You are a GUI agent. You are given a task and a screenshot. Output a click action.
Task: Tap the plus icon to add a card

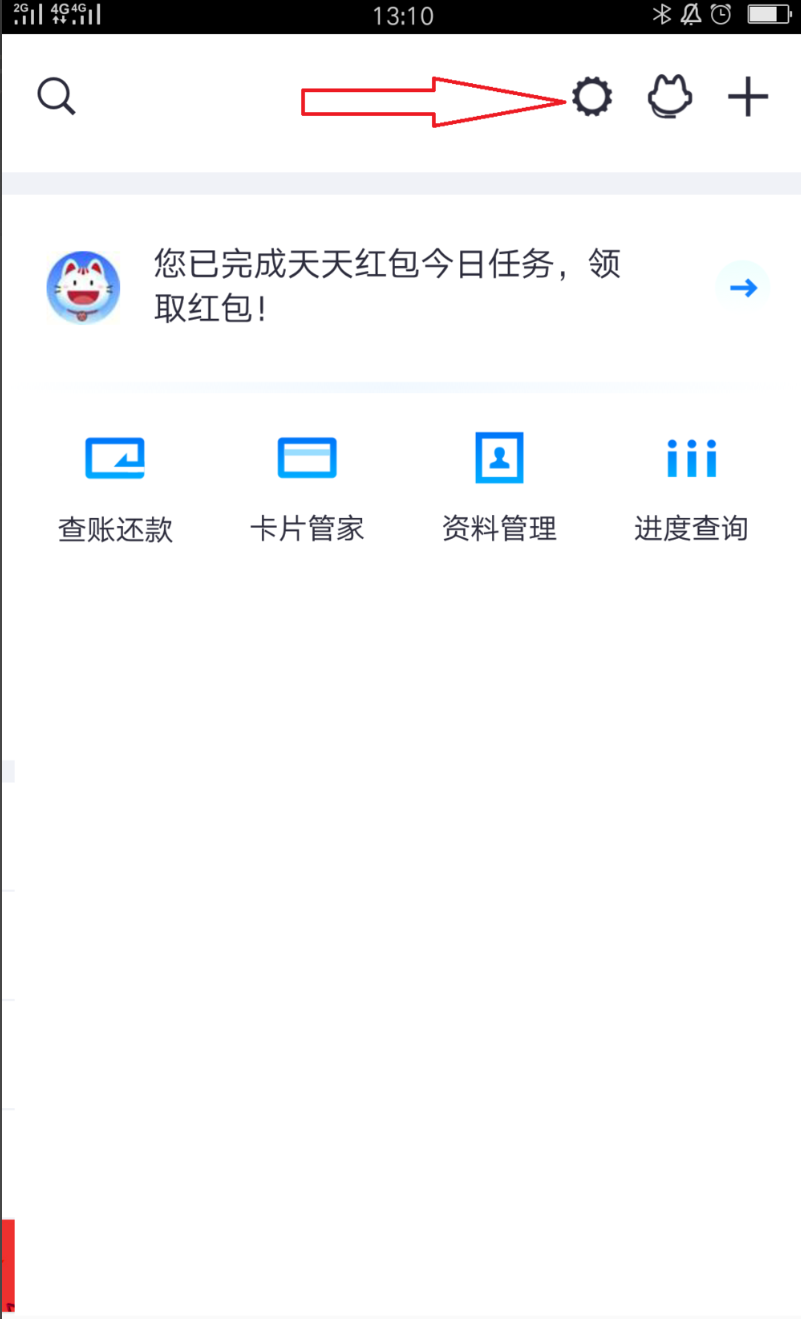pos(747,96)
